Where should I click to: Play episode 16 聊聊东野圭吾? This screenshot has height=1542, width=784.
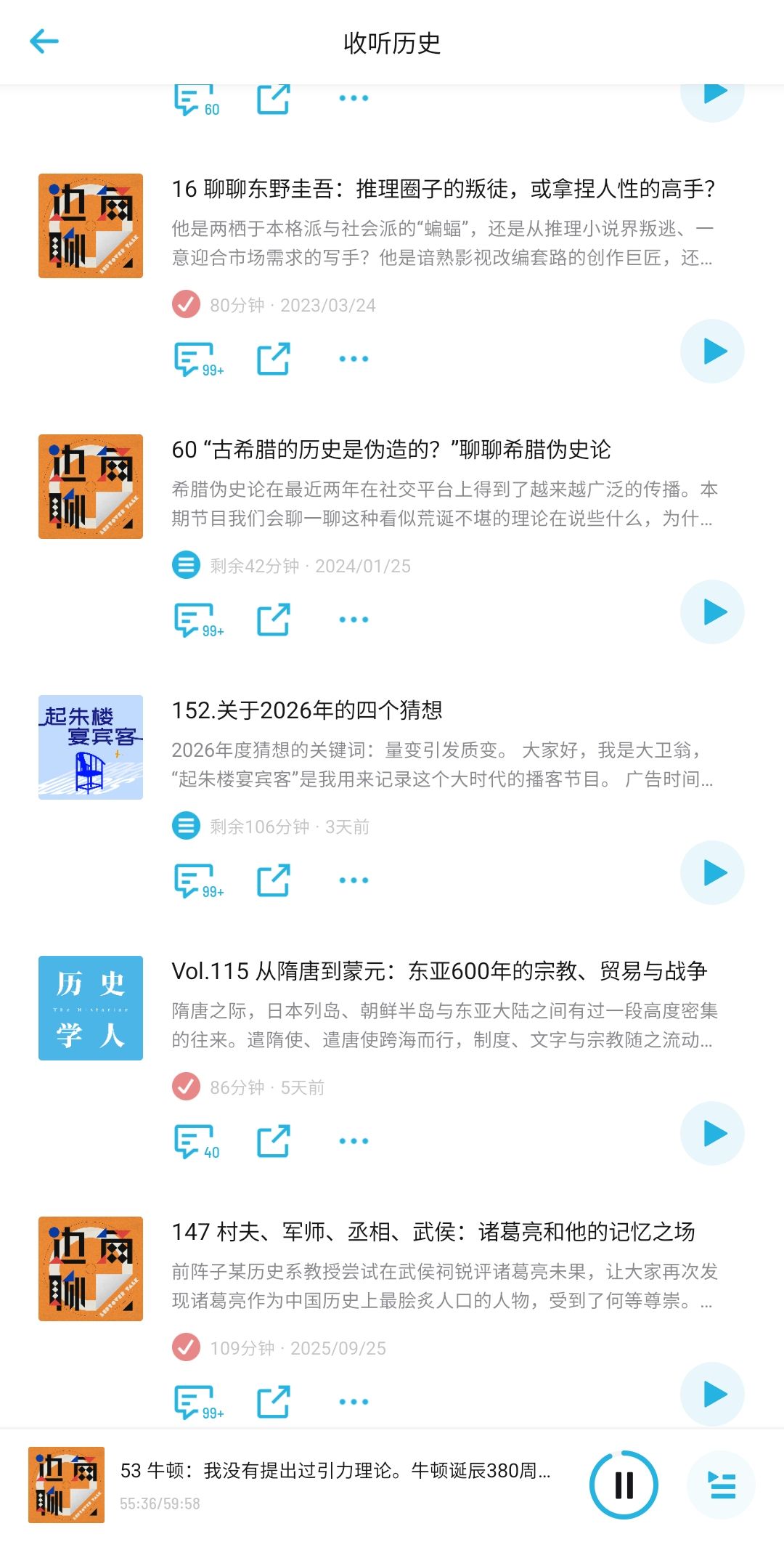712,352
